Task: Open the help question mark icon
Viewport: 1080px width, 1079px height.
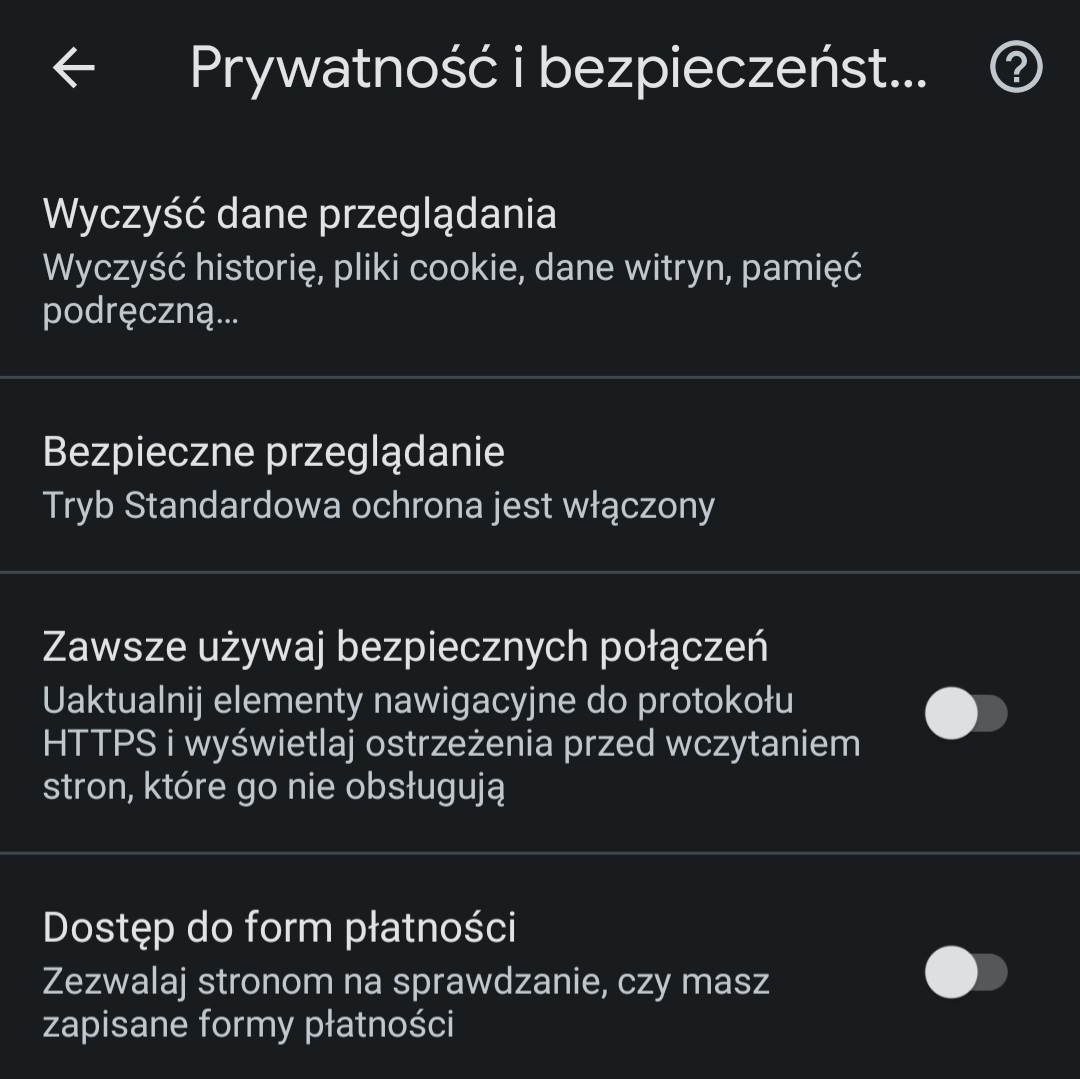Action: [1015, 68]
